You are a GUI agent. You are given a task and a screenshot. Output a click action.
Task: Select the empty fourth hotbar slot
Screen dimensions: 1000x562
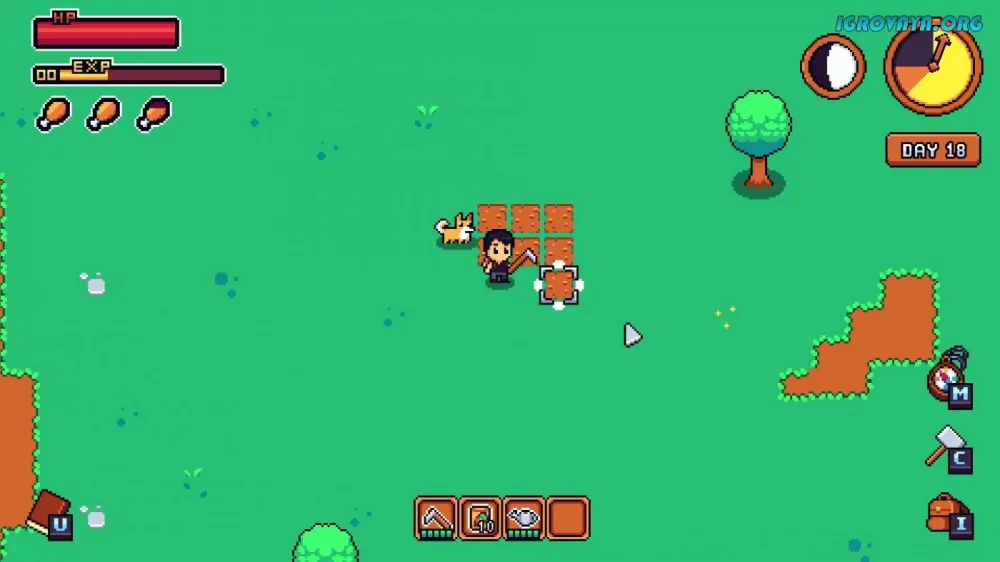(568, 518)
